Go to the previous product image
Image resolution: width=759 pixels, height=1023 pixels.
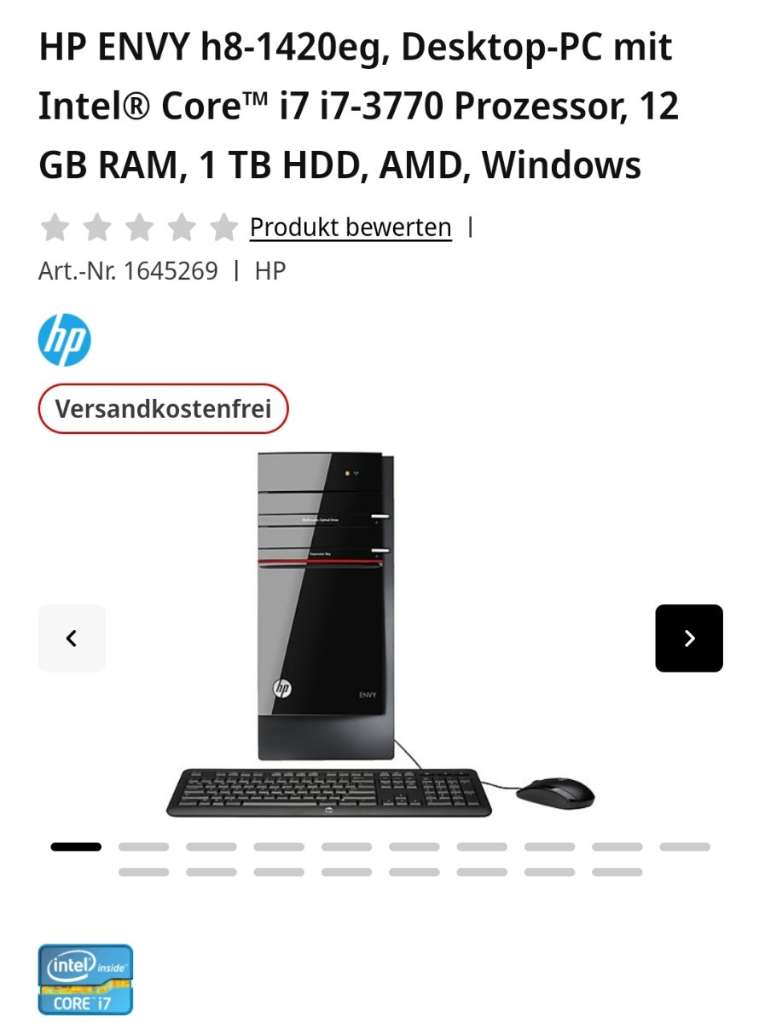pyautogui.click(x=71, y=638)
